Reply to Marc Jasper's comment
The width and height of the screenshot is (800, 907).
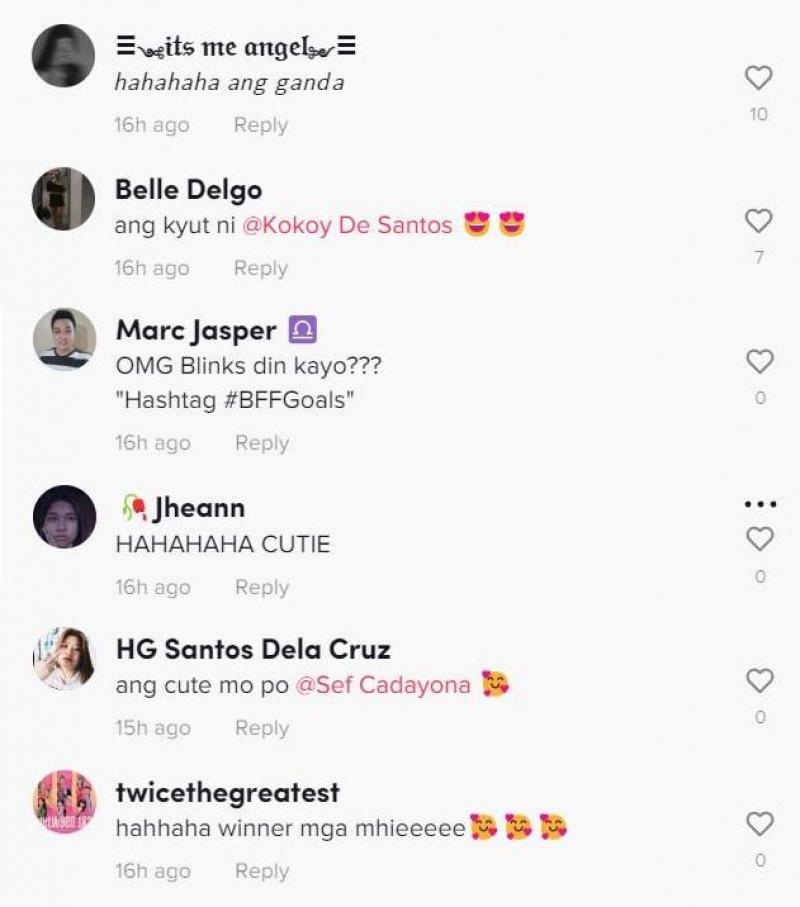point(261,443)
